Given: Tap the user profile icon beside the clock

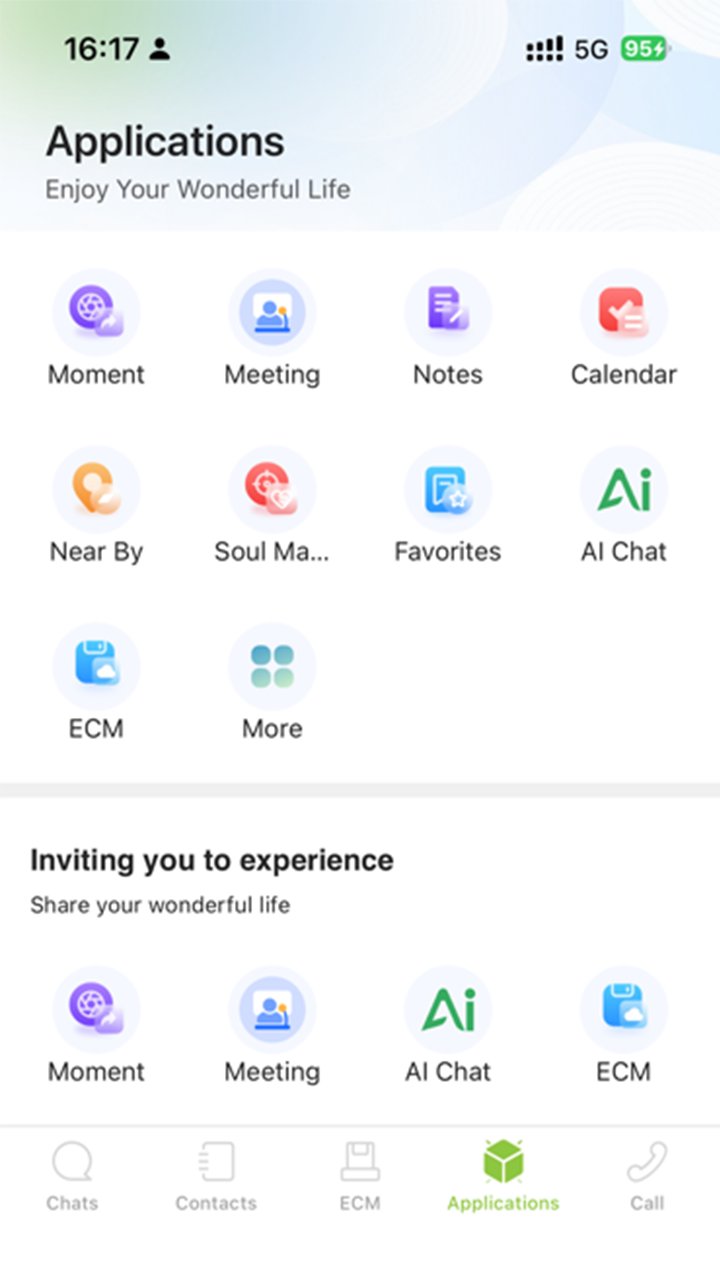Looking at the screenshot, I should tap(158, 48).
